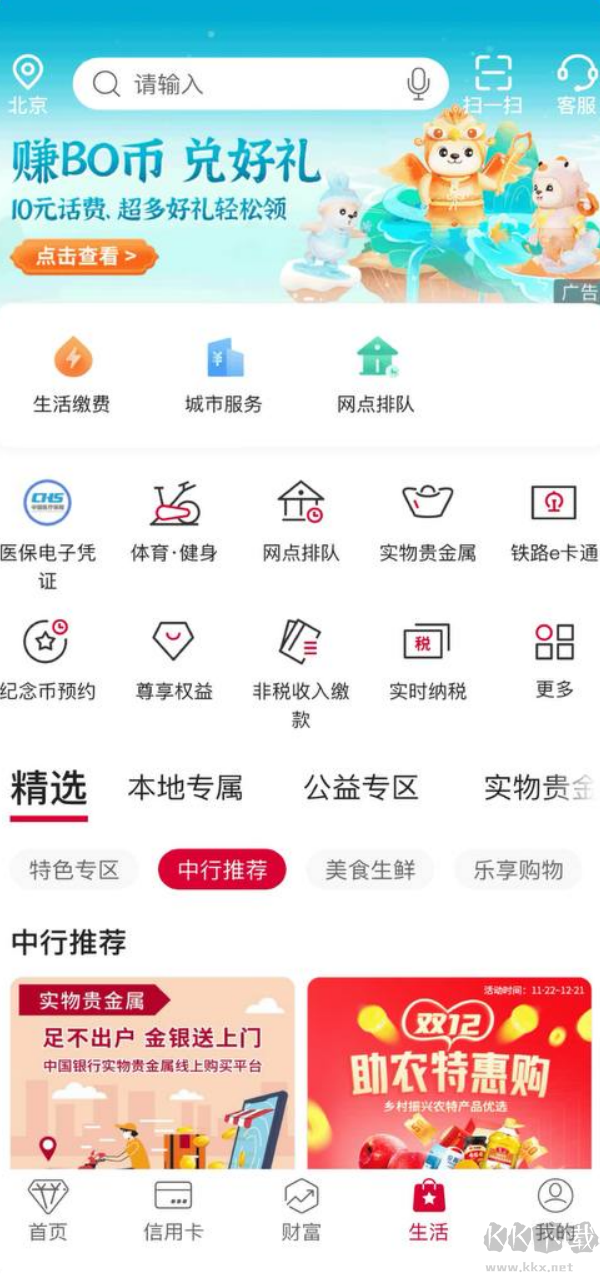The image size is (600, 1274).
Task: Tap the 点击查看 banner button
Action: tap(85, 257)
